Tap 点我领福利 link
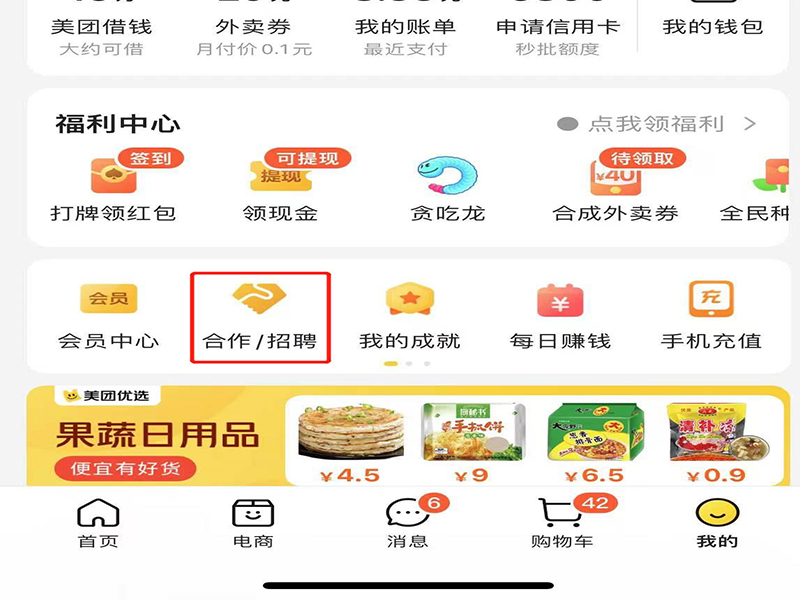Viewport: 800px width, 600px height. point(657,124)
